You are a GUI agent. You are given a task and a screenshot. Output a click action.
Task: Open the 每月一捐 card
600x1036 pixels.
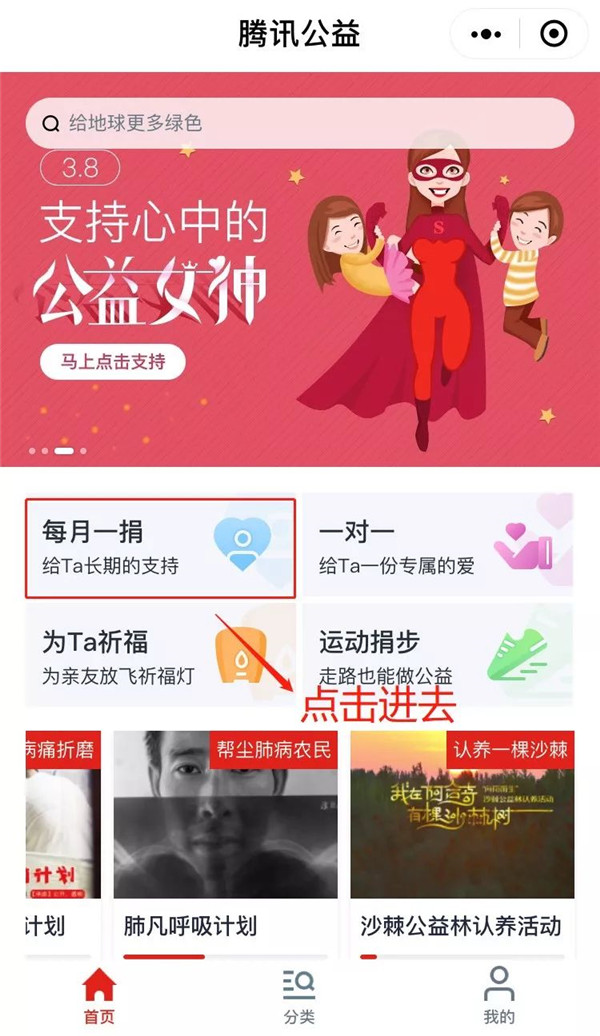[160, 548]
